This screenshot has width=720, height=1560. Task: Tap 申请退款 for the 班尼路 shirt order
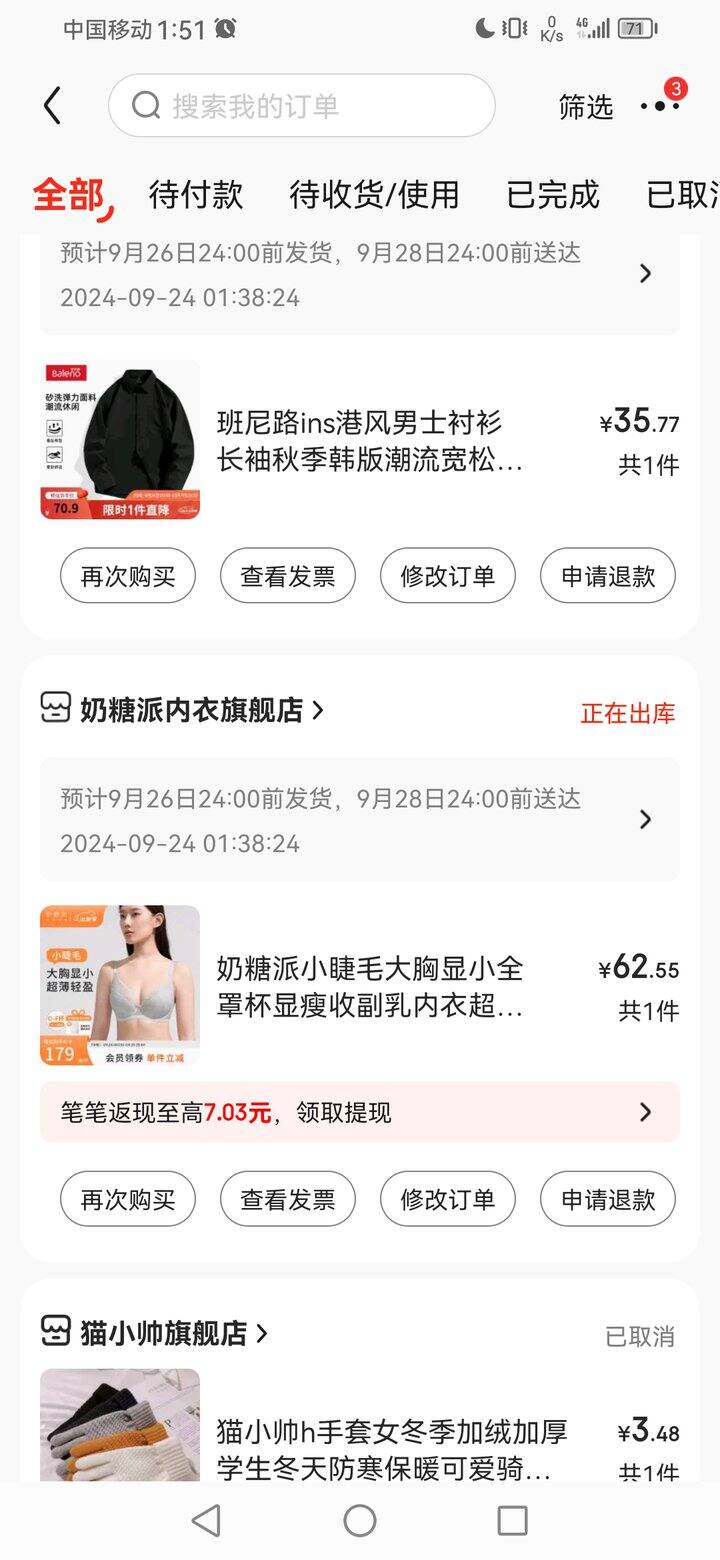click(608, 576)
